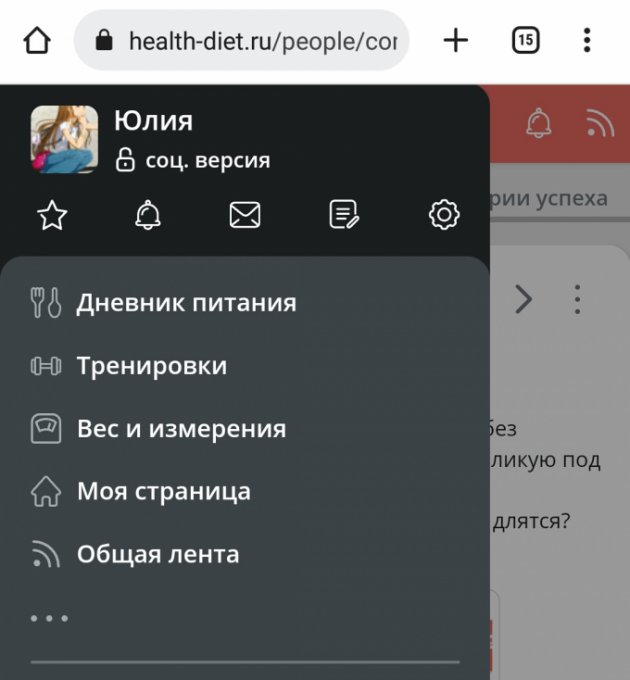Tap Юлия's profile avatar
630x680 pixels.
(64, 140)
